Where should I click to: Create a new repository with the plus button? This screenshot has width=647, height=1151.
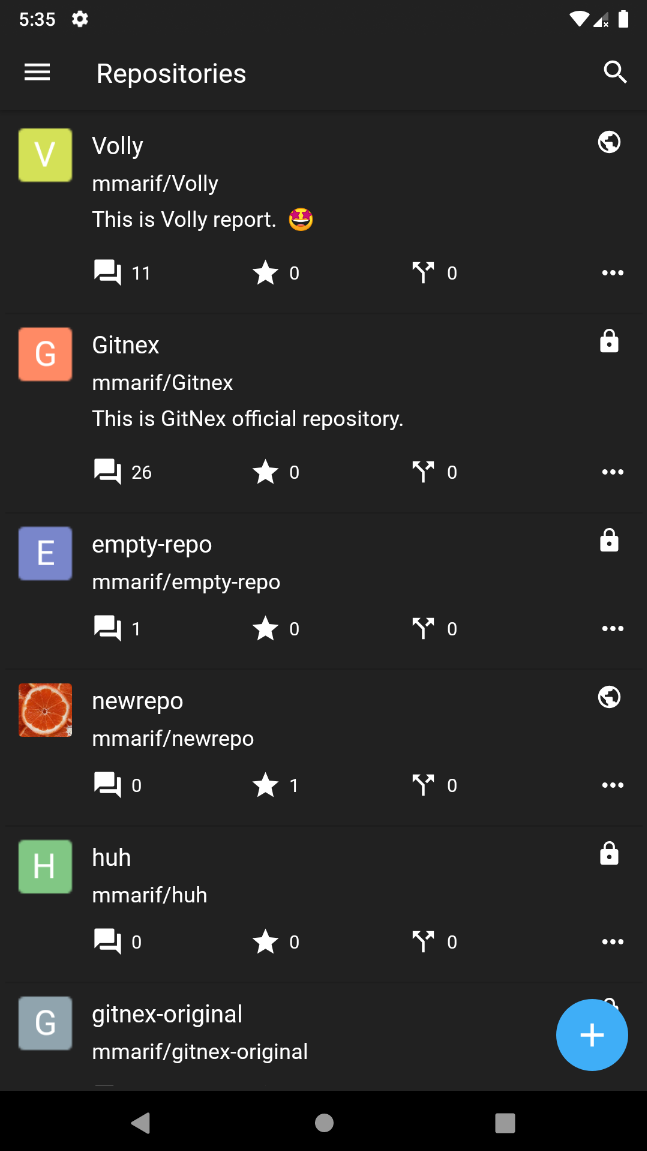click(592, 1035)
